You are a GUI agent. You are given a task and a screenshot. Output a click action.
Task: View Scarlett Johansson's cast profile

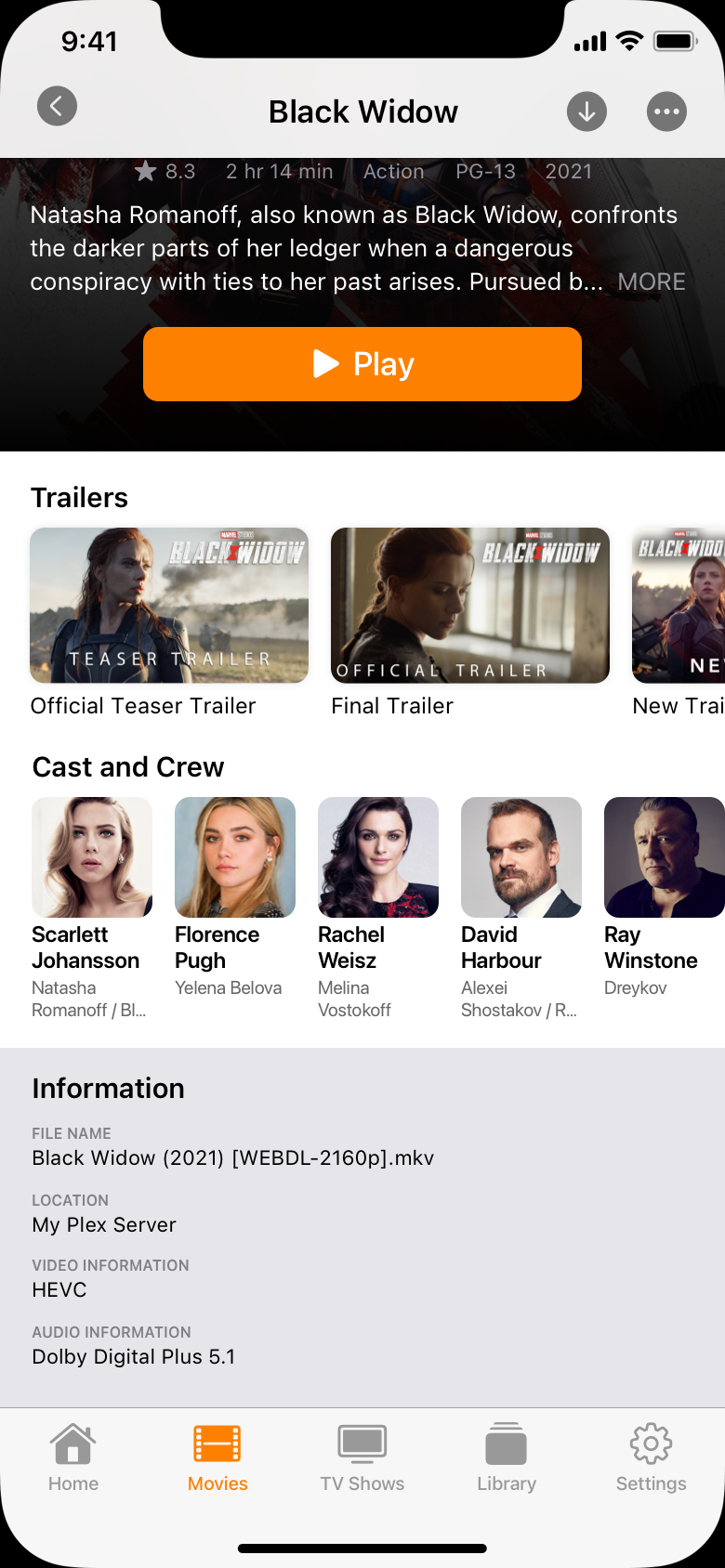click(x=92, y=857)
